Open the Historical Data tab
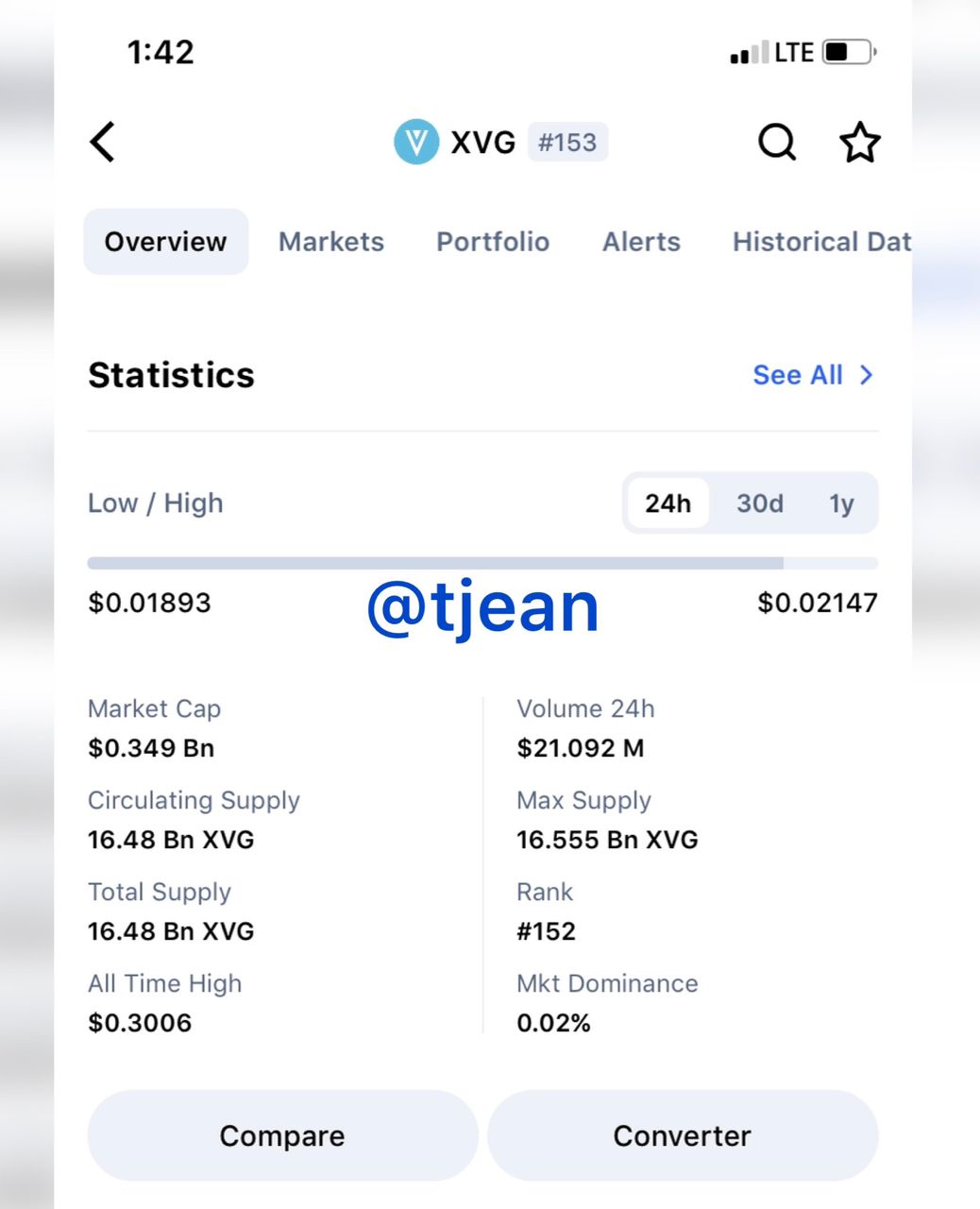 [x=820, y=242]
